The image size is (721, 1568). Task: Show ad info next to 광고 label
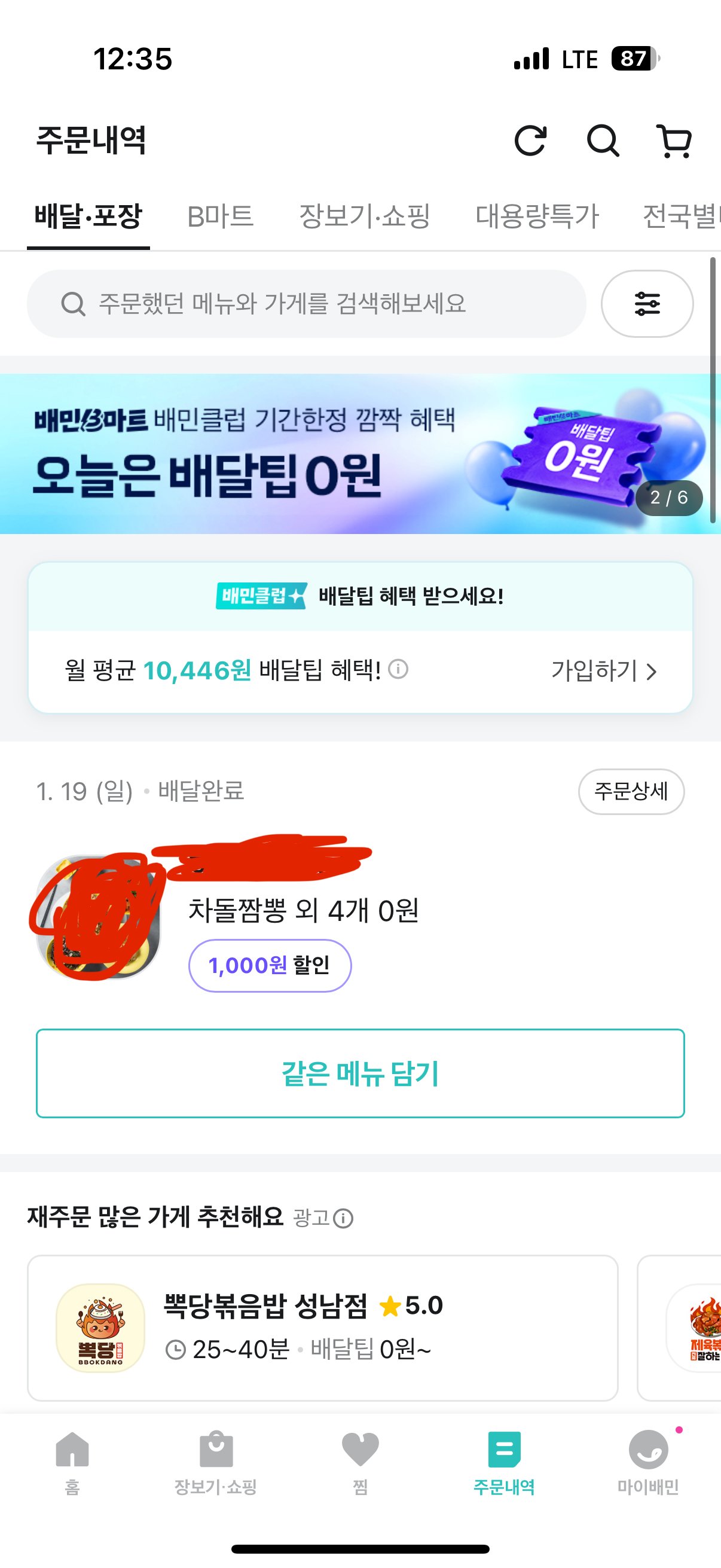click(343, 1219)
